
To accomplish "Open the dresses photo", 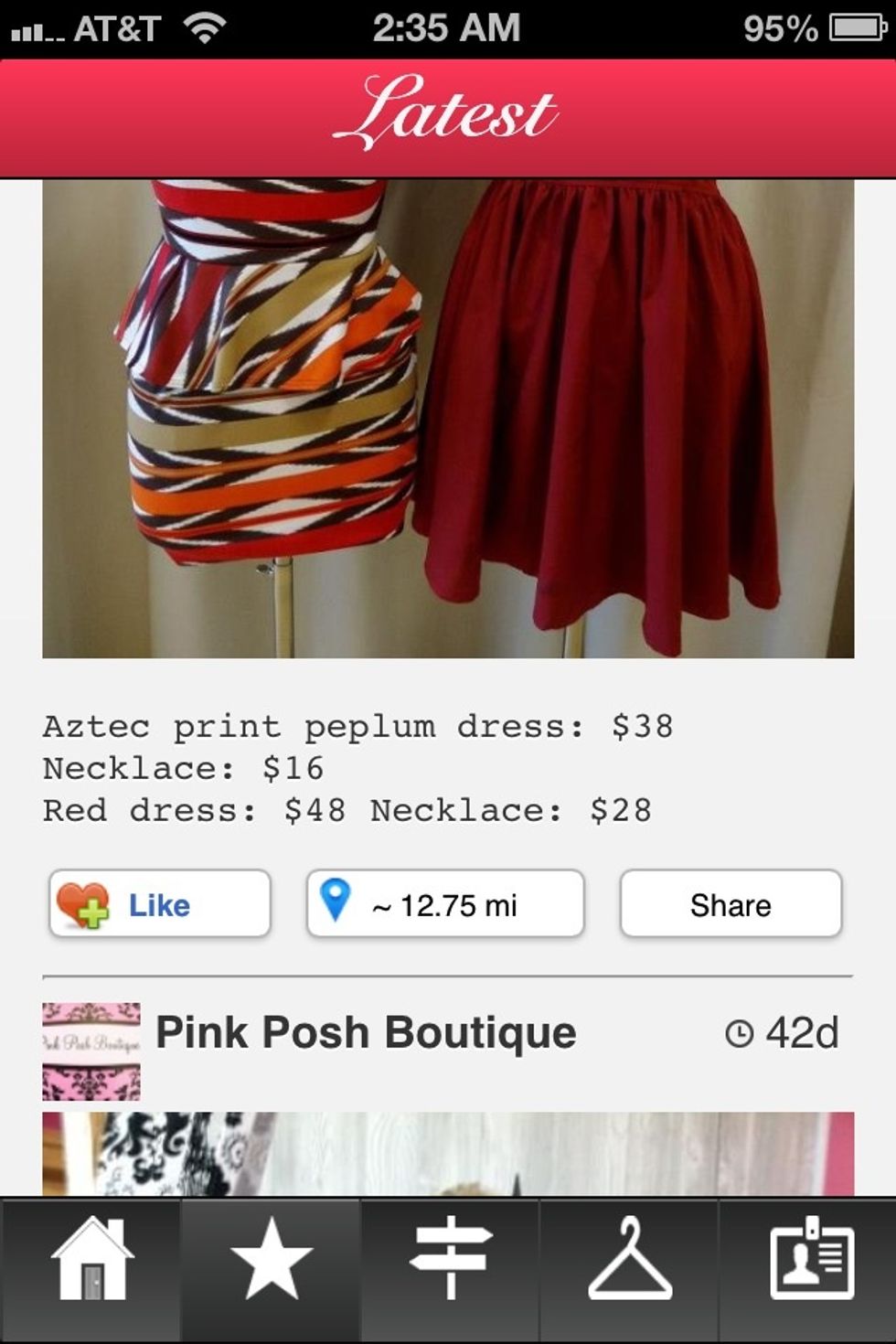I will (448, 419).
